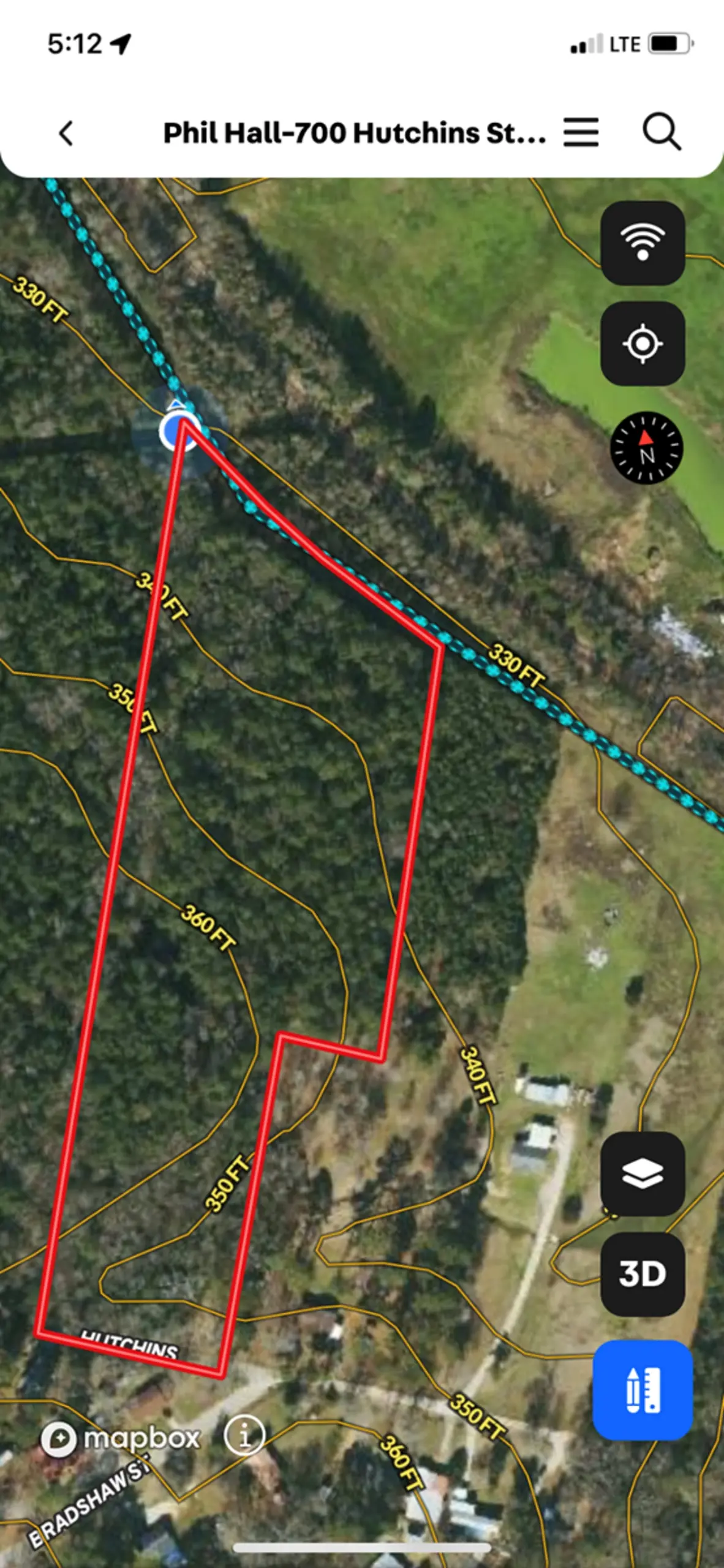This screenshot has width=724, height=1568.
Task: Open the map layers button
Action: [643, 1173]
